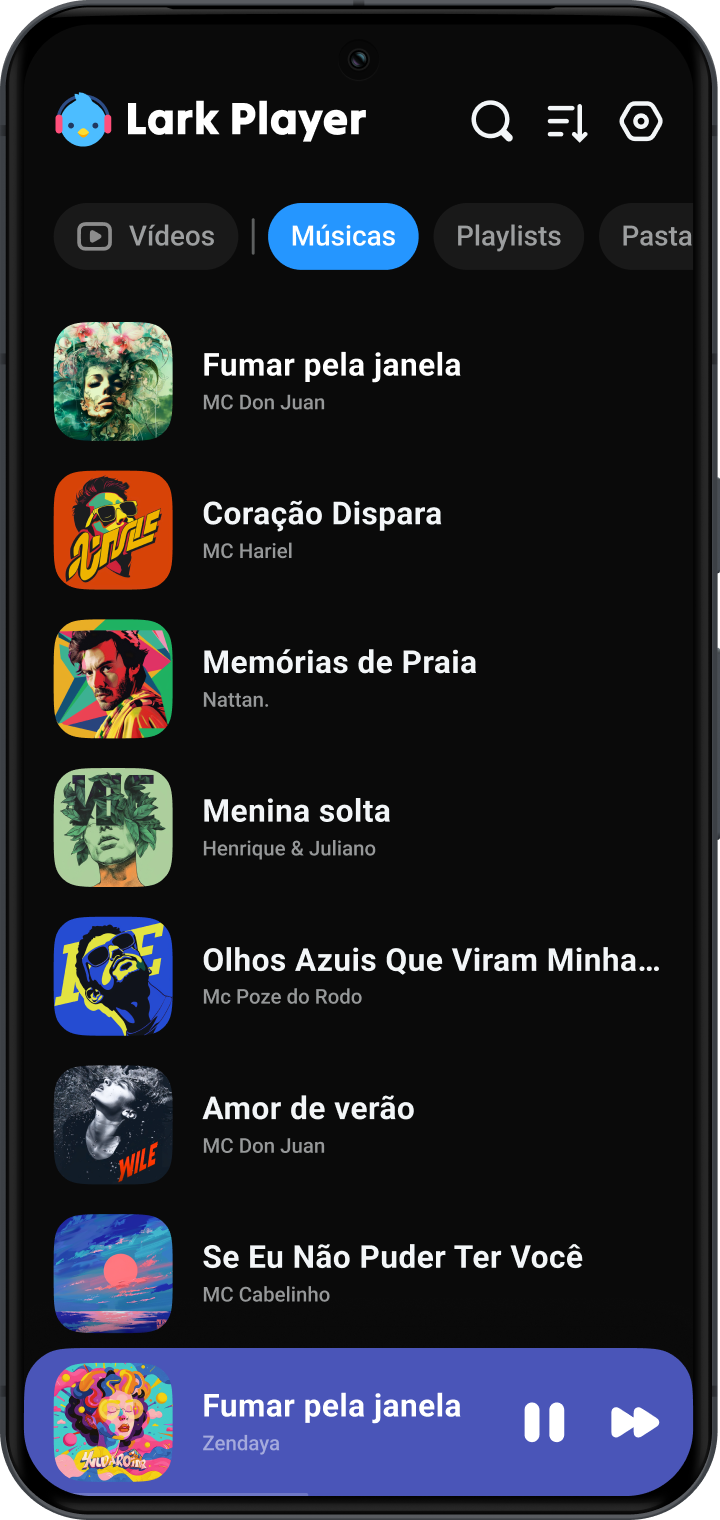This screenshot has width=720, height=1520.
Task: Play Menina solta by Henrique & Juliano
Action: pos(296,827)
